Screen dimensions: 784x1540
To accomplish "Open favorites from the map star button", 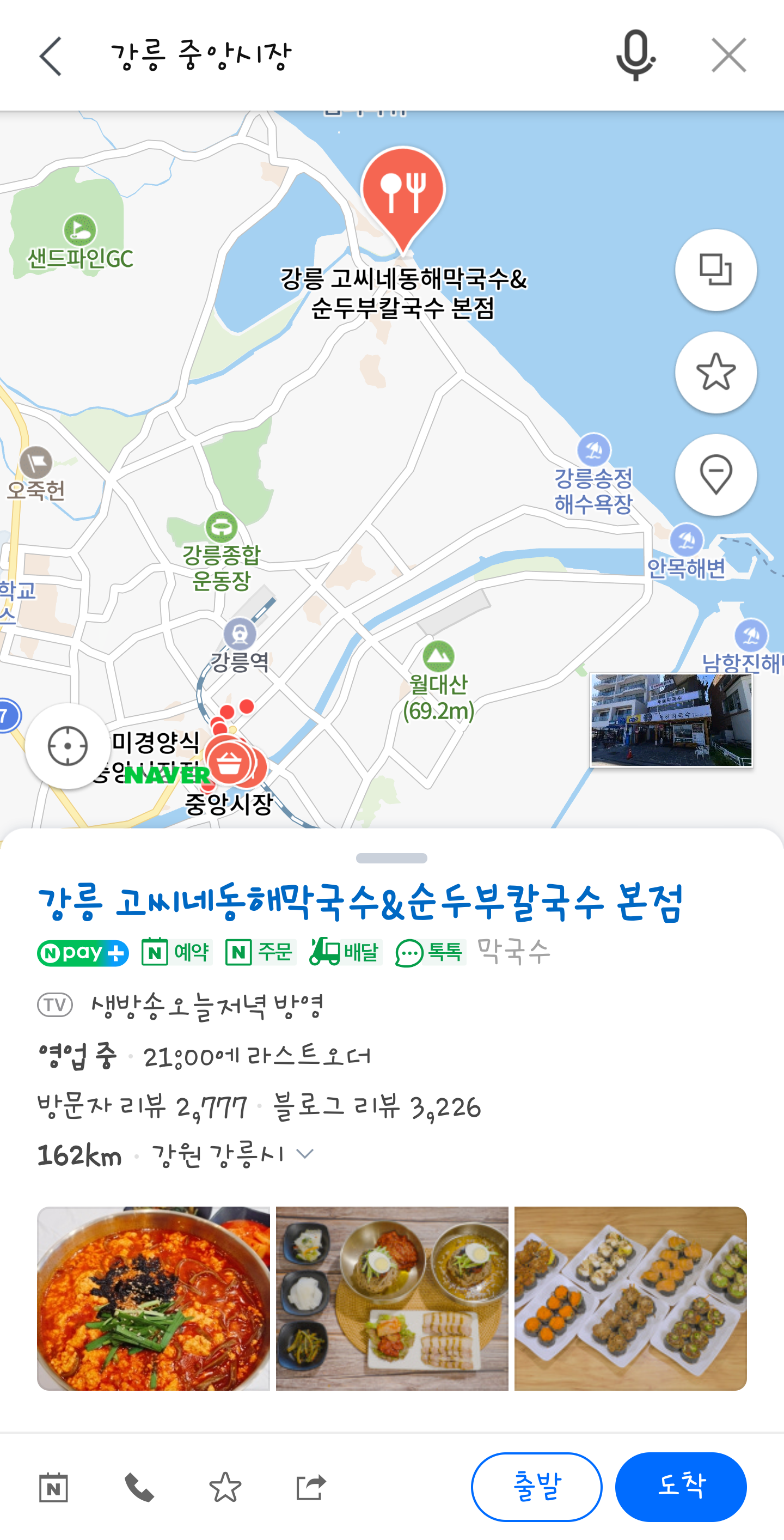I will click(716, 373).
